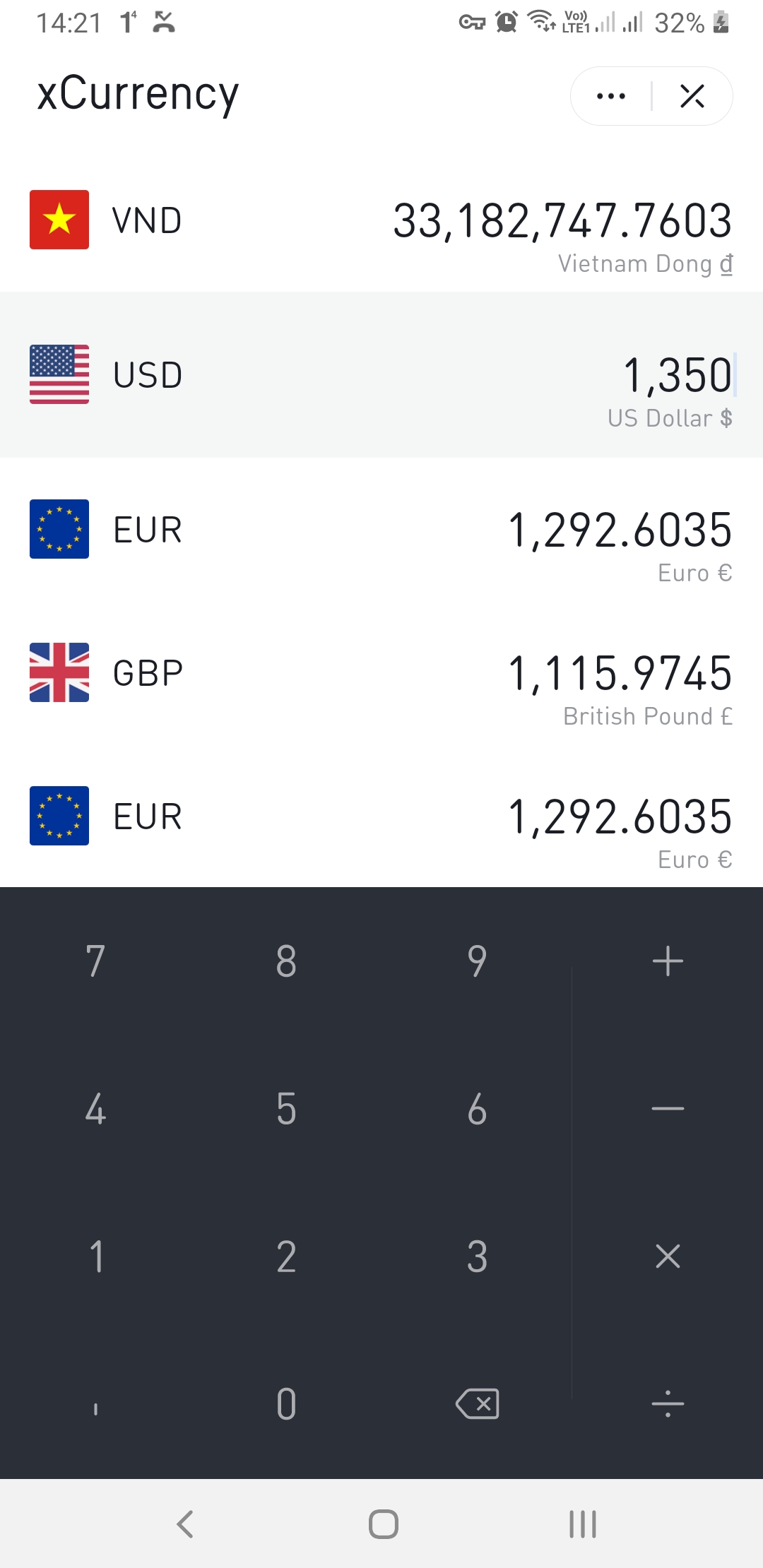Open the three-dot more options menu

click(611, 96)
